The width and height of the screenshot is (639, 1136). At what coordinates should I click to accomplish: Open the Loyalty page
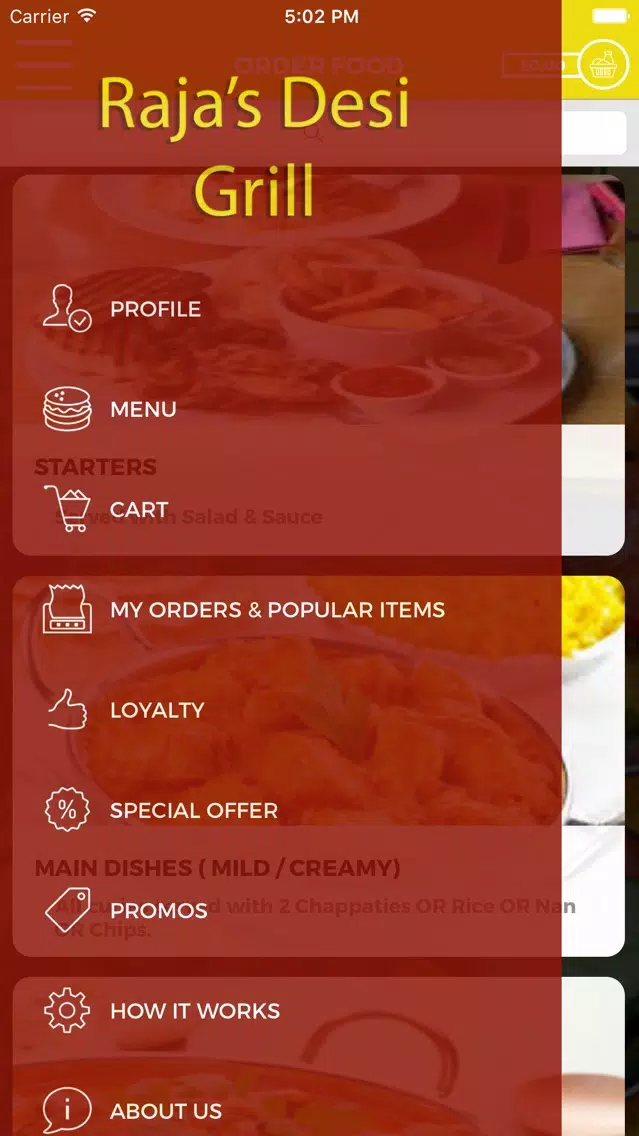point(156,710)
